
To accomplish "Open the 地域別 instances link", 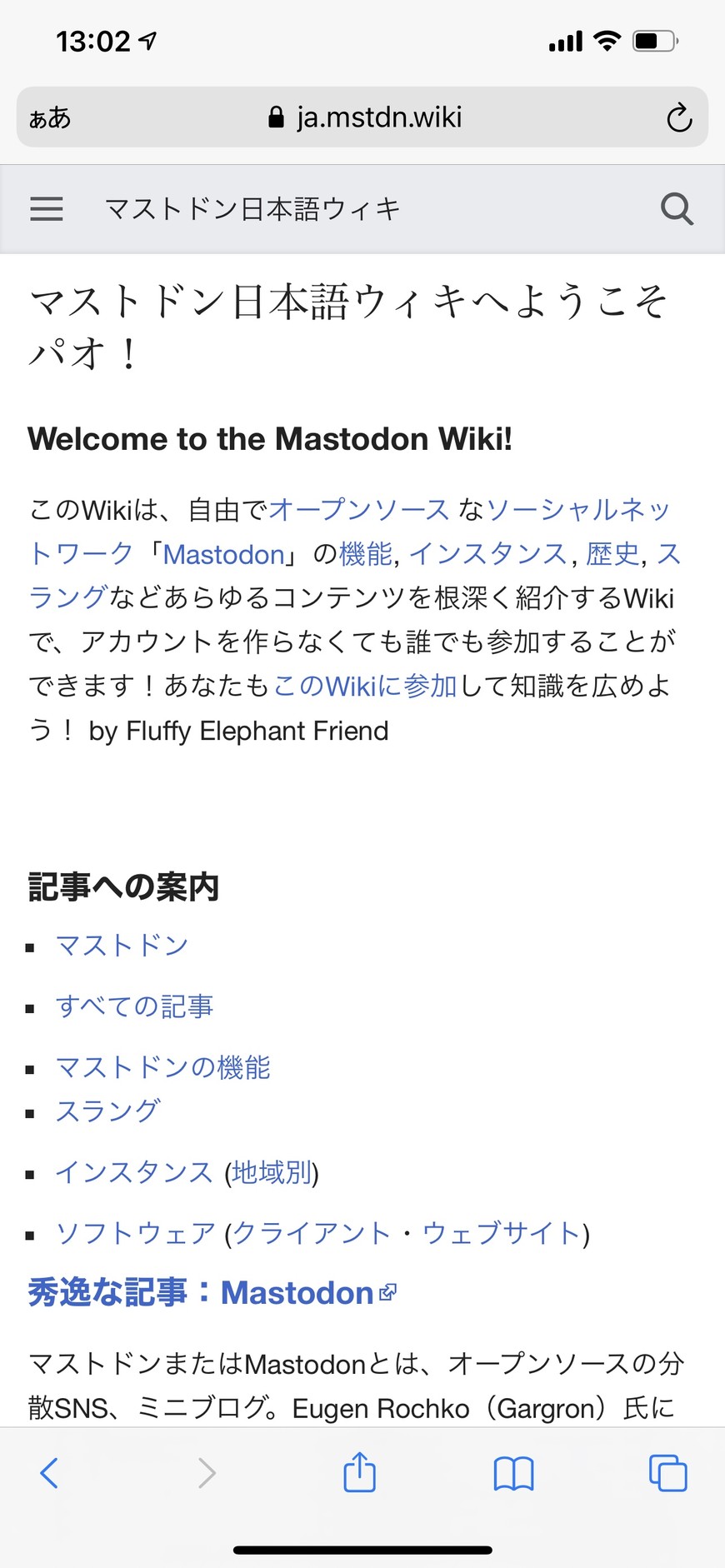I will pos(272,1172).
